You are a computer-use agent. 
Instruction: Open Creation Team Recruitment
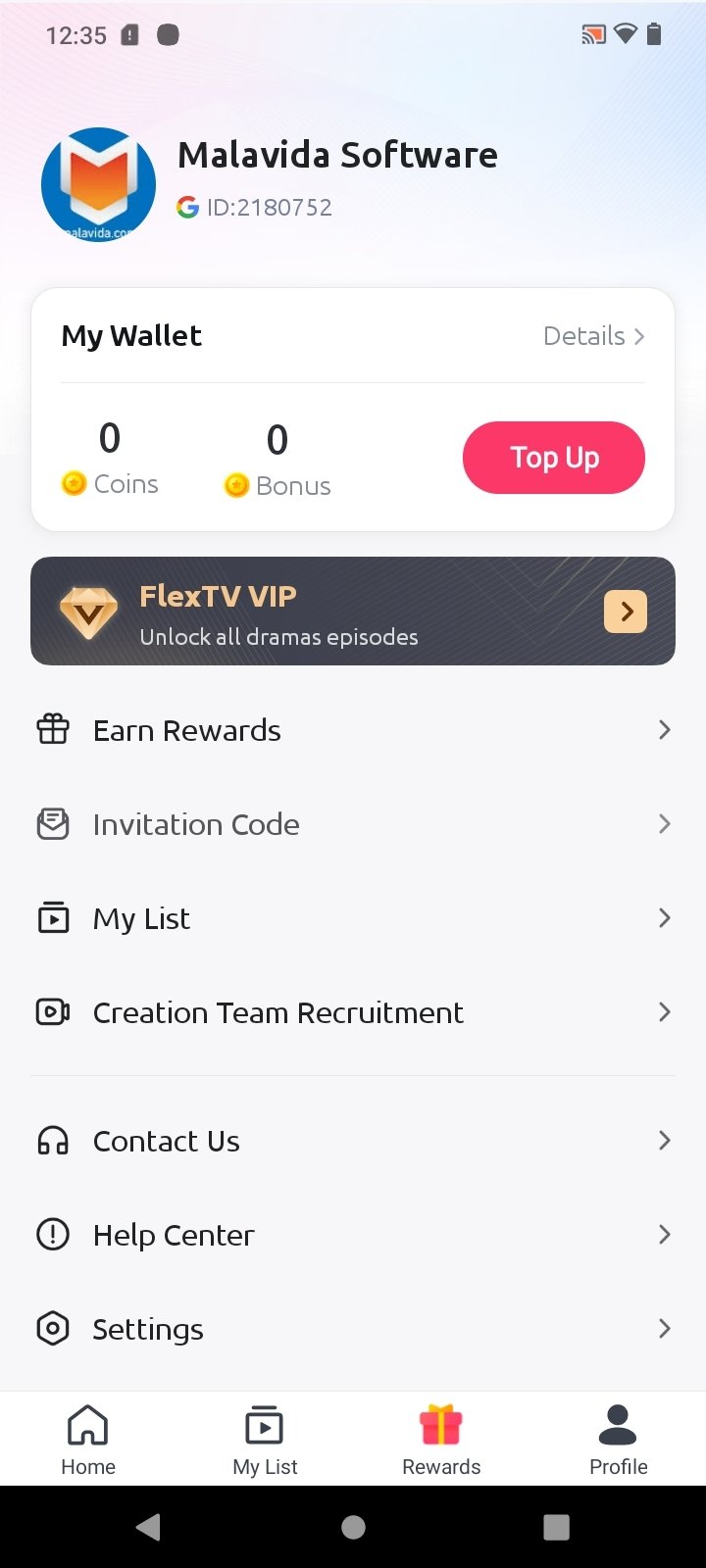[x=353, y=1012]
